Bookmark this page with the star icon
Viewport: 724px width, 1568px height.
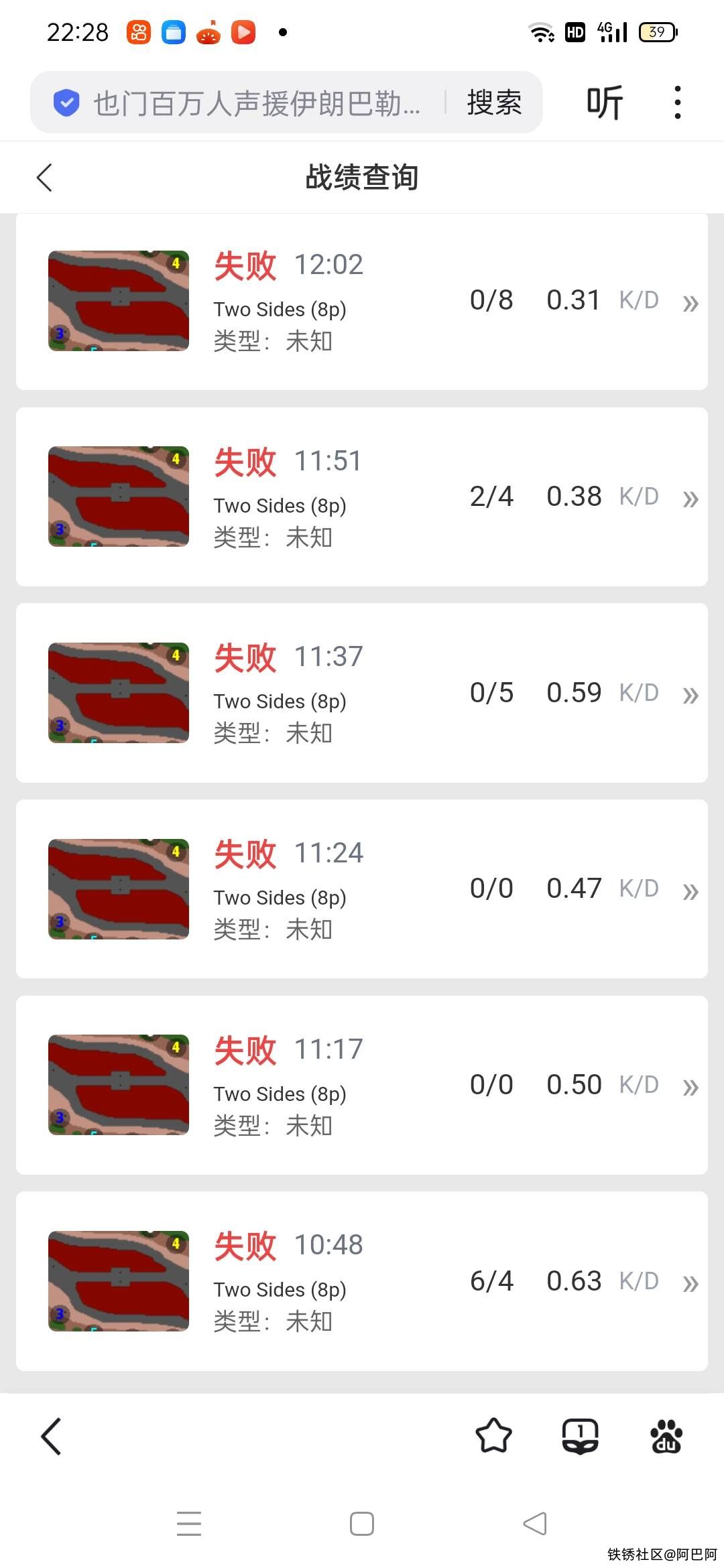point(493,1437)
